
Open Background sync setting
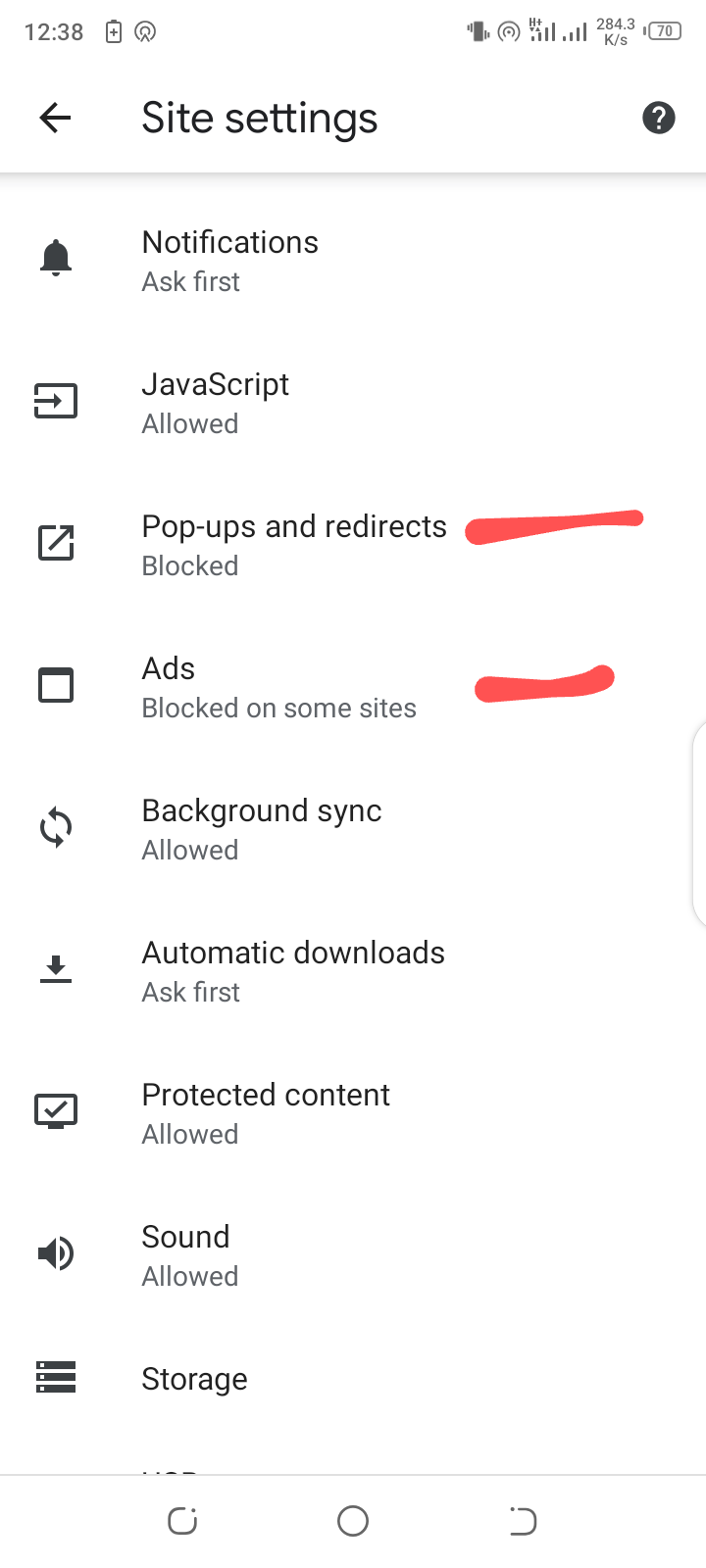(262, 829)
